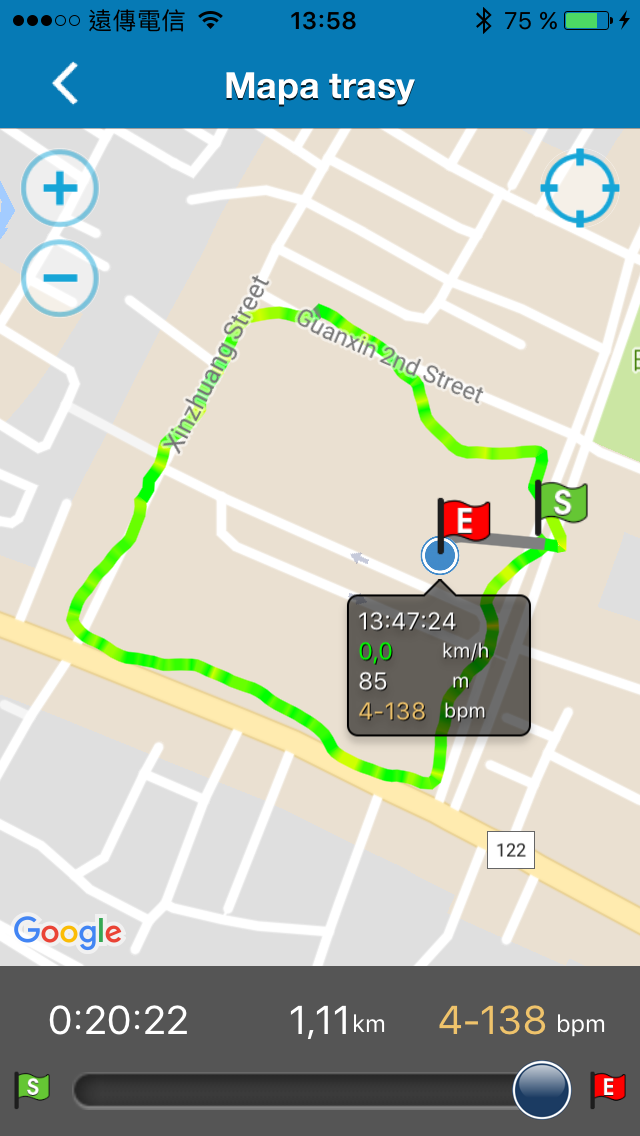Tap the route playback slider knob

pyautogui.click(x=541, y=1089)
